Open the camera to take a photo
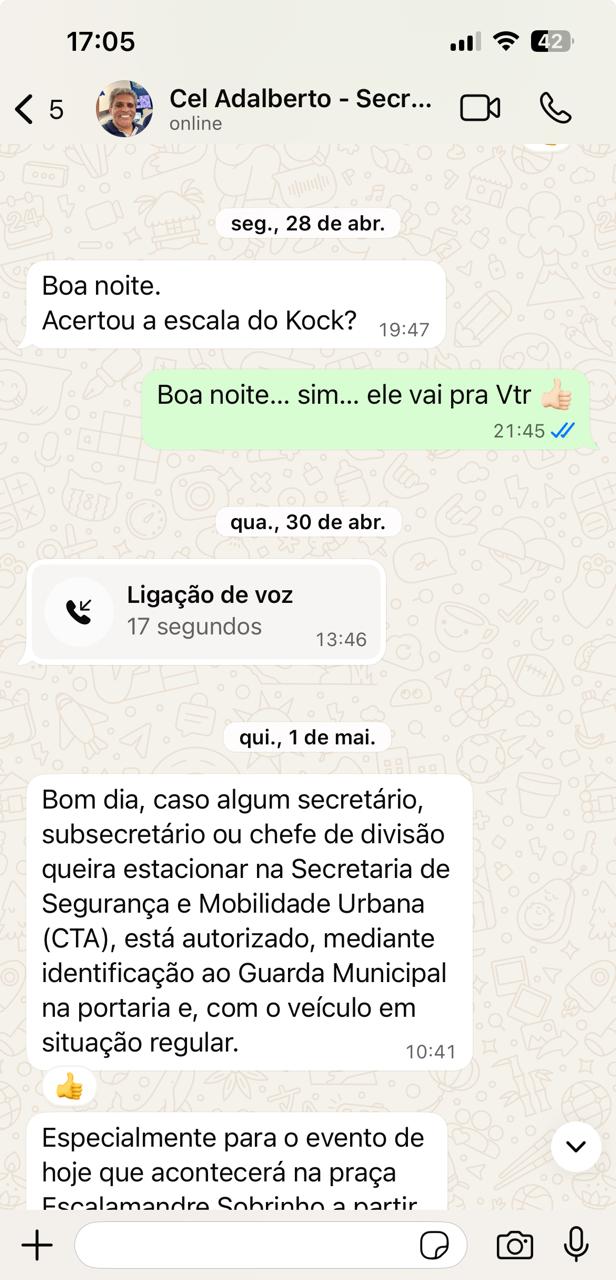This screenshot has height=1280, width=616. [514, 1245]
